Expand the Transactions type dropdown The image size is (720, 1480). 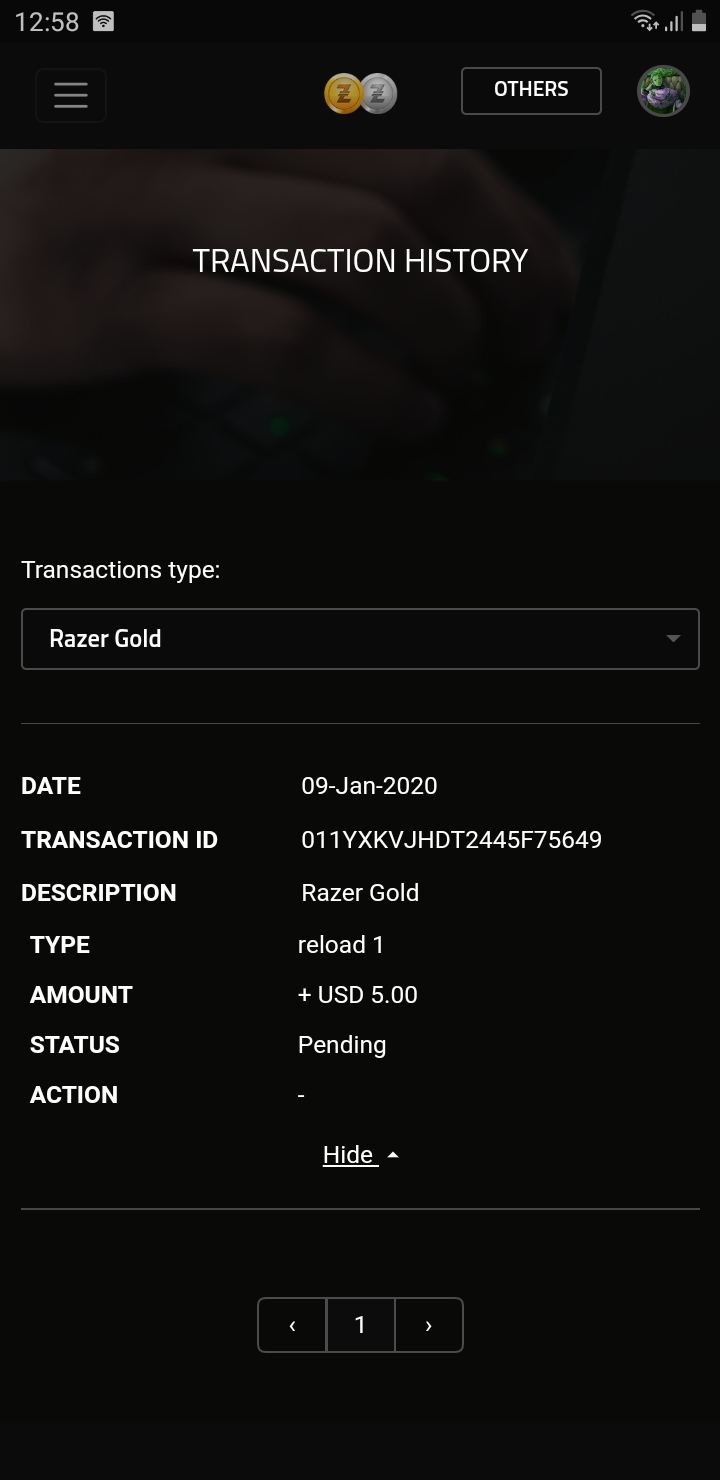(360, 639)
